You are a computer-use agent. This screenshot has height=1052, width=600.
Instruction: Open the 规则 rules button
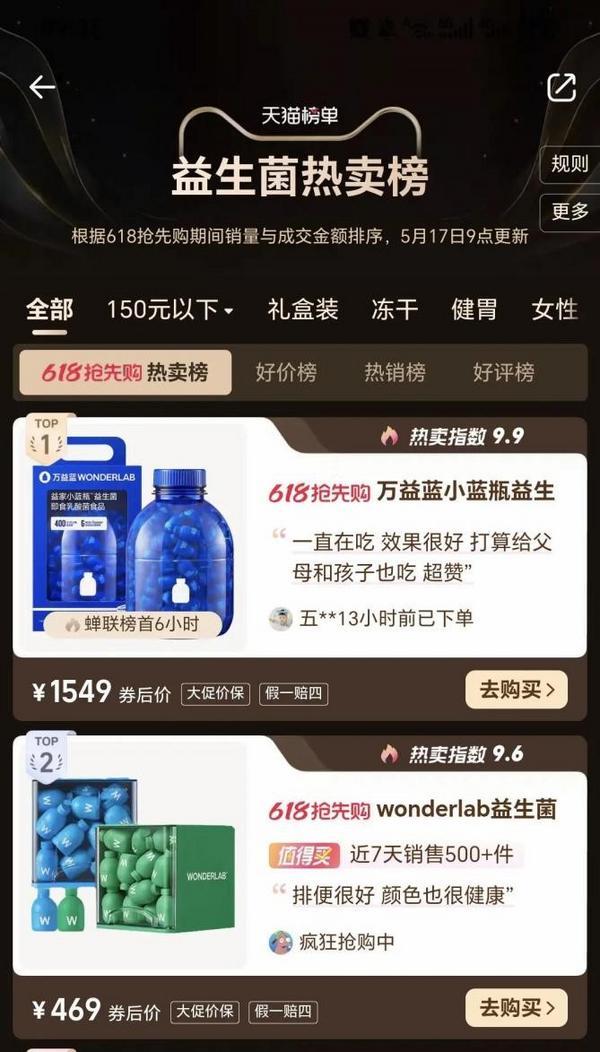coord(570,164)
